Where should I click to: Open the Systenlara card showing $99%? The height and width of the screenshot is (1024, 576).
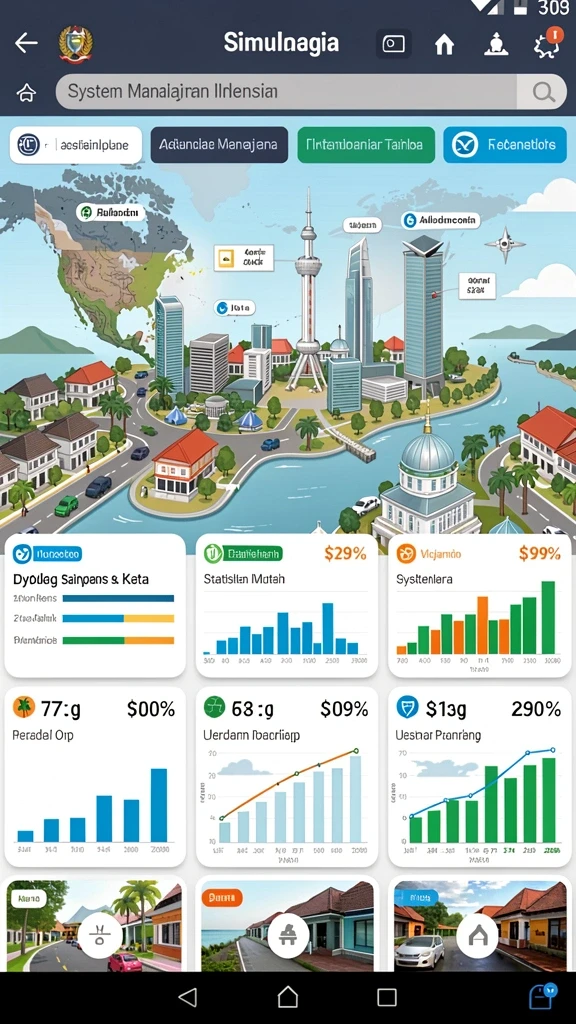pyautogui.click(x=480, y=606)
